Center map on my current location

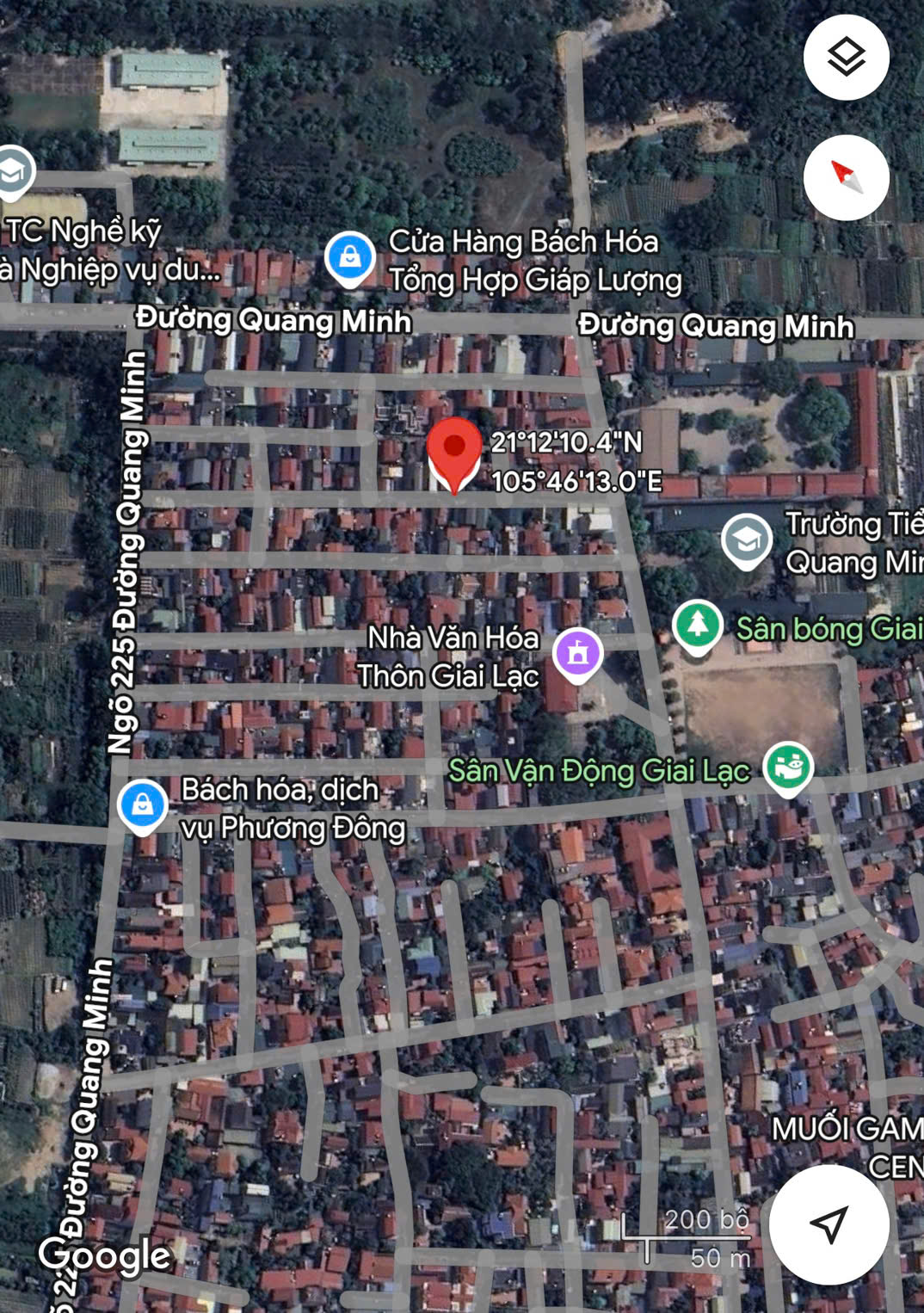(x=829, y=1224)
